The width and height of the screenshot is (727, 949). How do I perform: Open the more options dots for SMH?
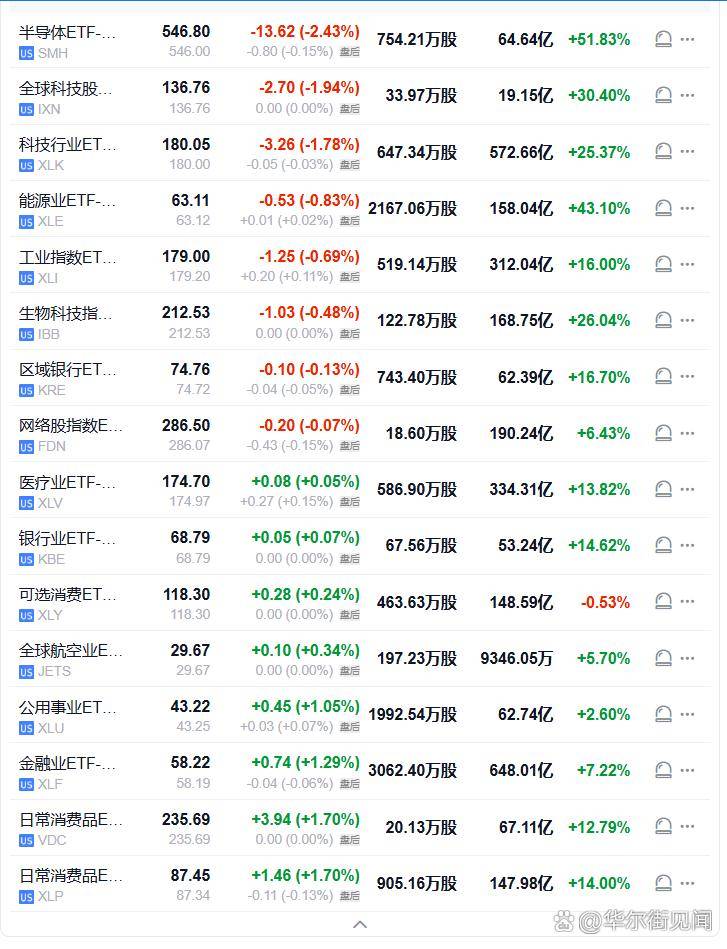click(x=687, y=39)
